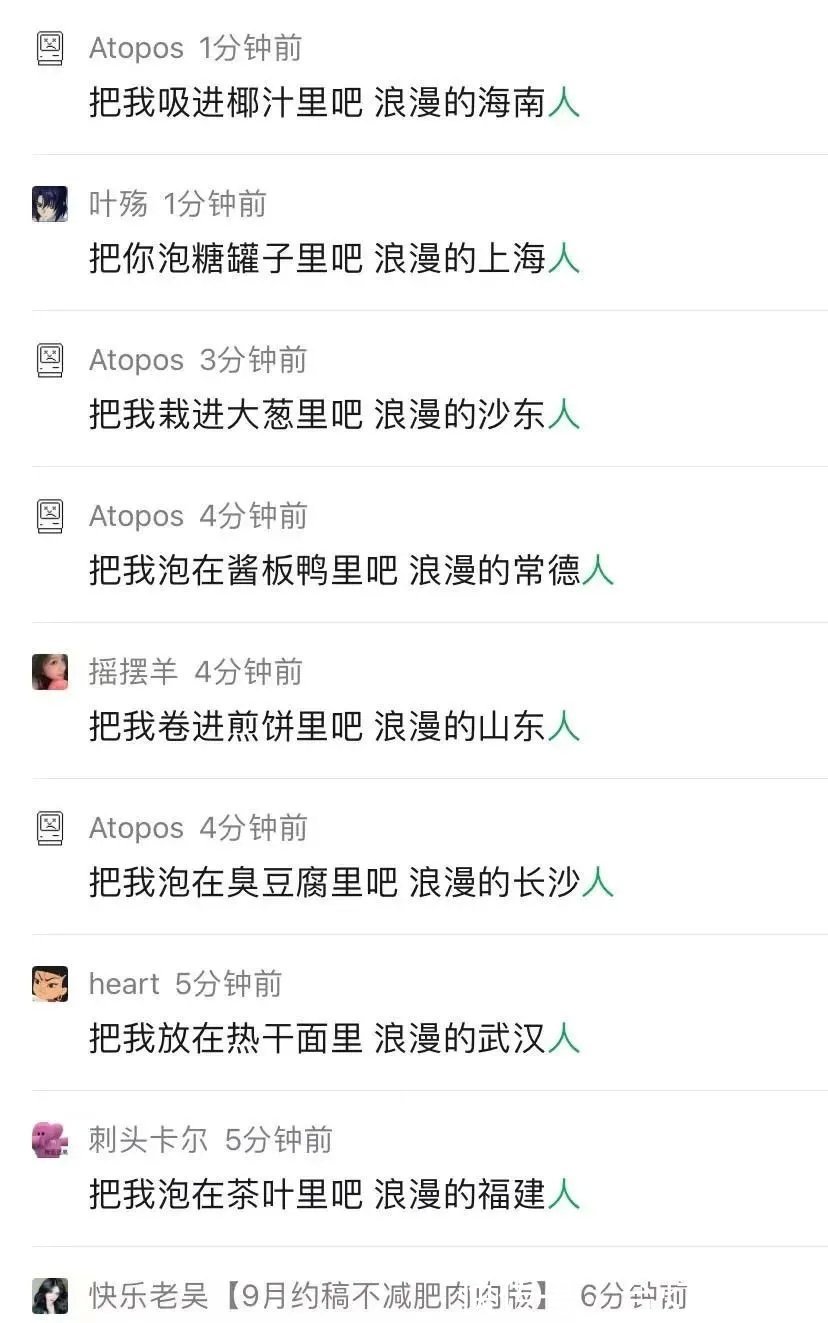Open avatar beside the 常德 comment
This screenshot has width=828, height=1323.
[50, 515]
